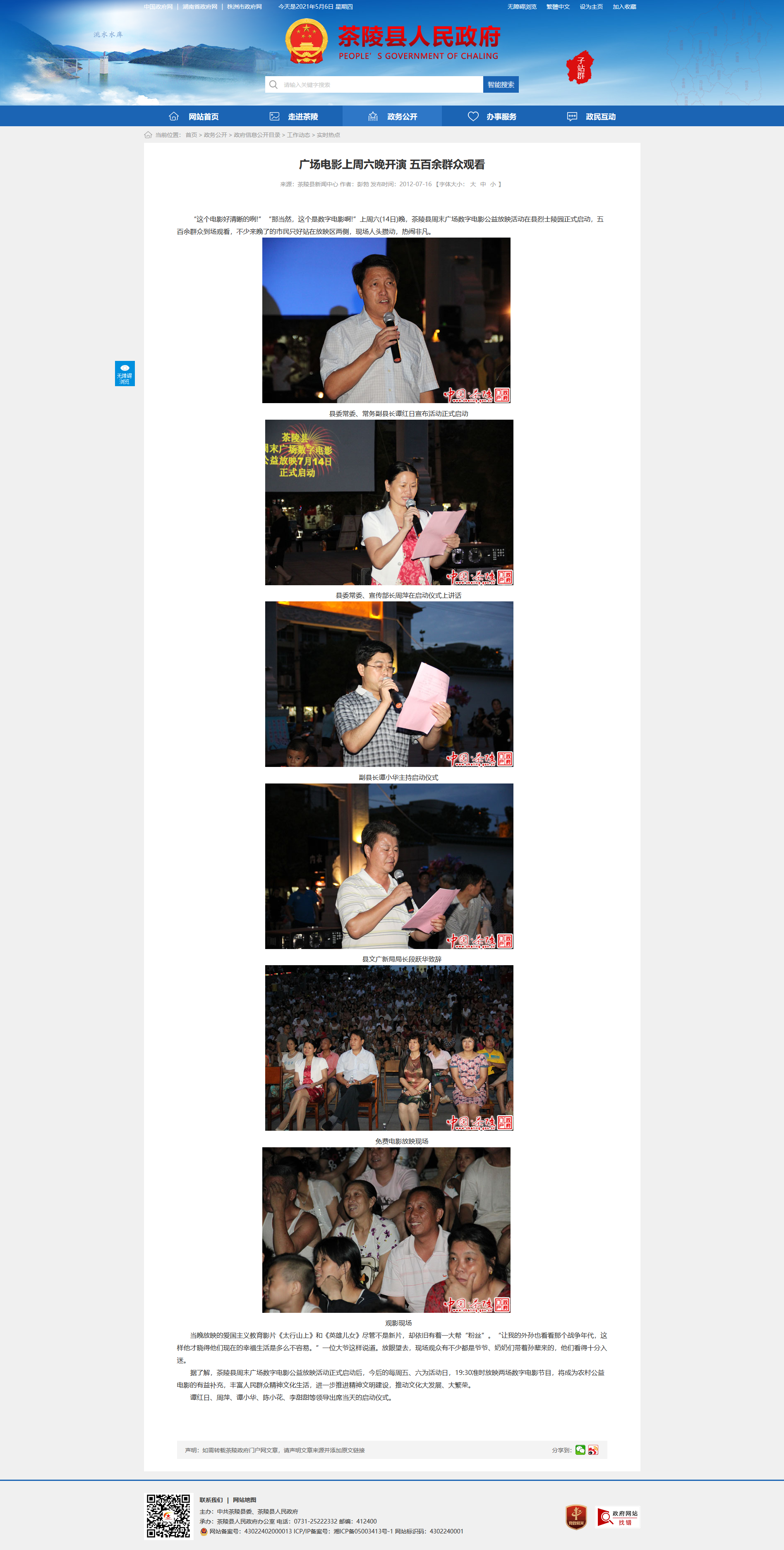Open the 中国政府网 top link
Viewport: 784px width, 1550px height.
[x=158, y=7]
